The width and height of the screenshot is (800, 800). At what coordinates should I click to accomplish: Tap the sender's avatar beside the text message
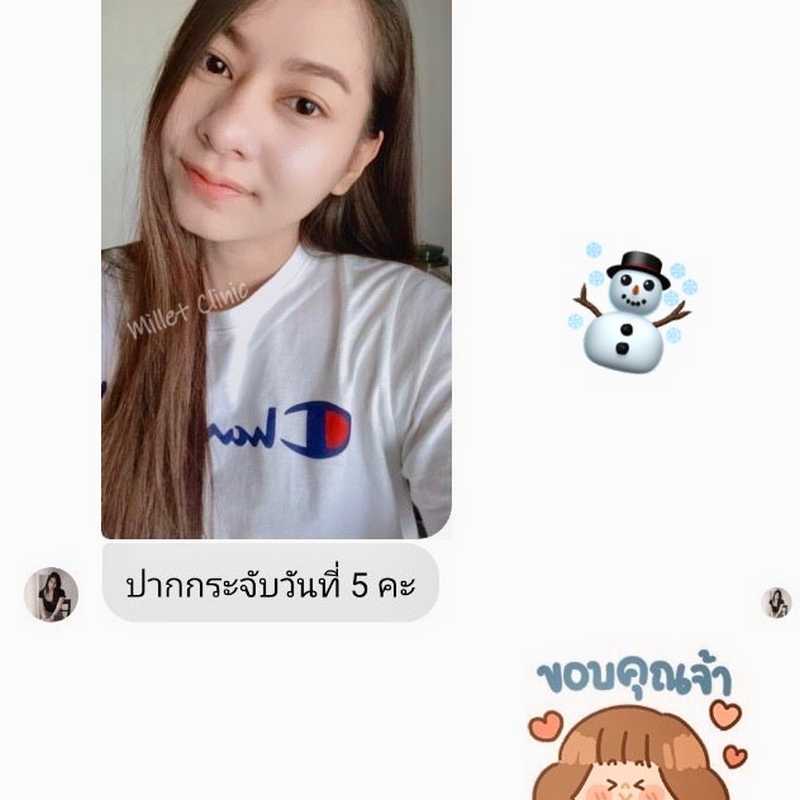[x=51, y=594]
